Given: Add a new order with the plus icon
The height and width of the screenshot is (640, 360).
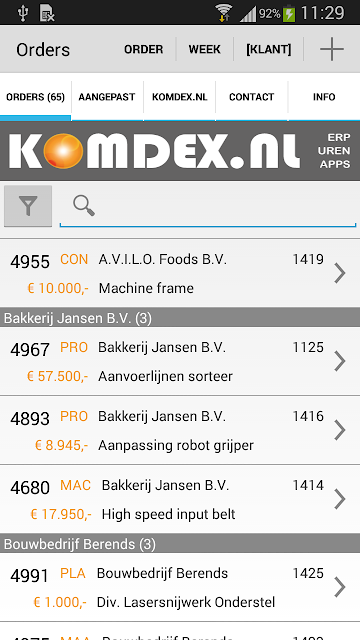Looking at the screenshot, I should [x=332, y=49].
